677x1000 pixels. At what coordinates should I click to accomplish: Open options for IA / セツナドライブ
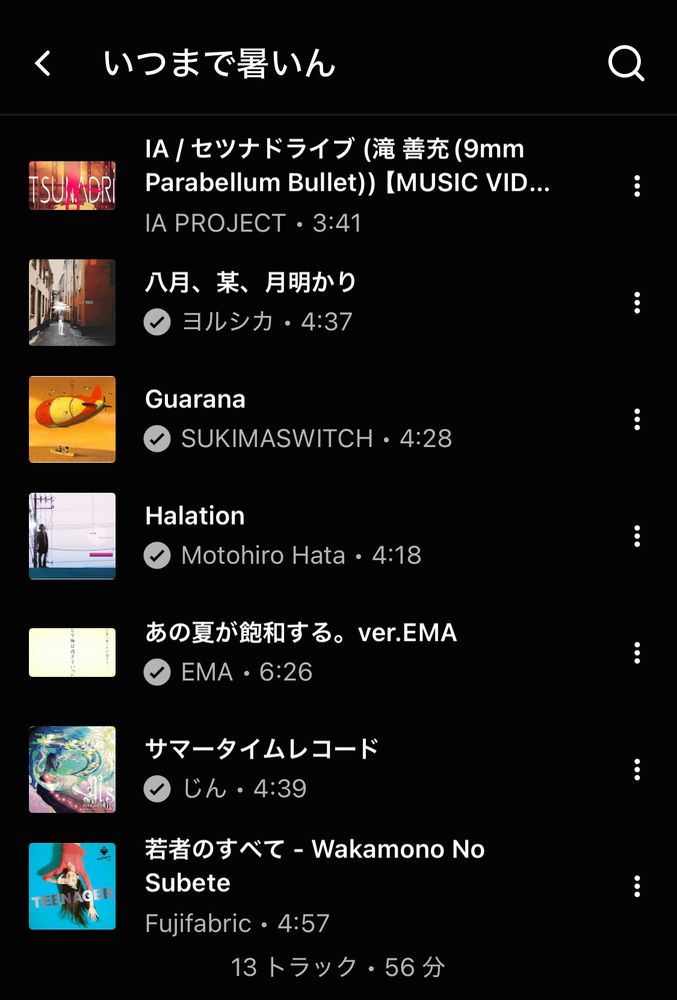pos(637,186)
